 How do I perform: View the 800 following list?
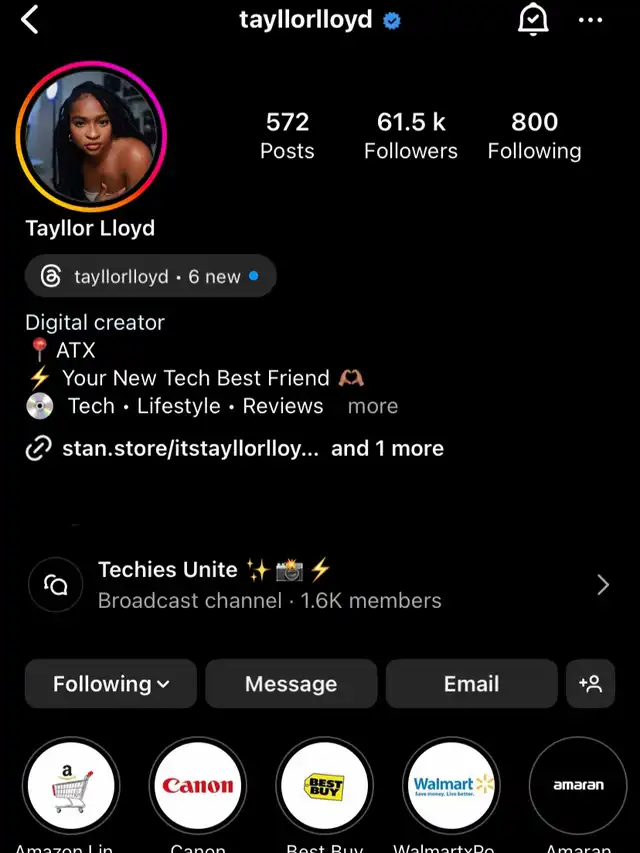point(534,136)
